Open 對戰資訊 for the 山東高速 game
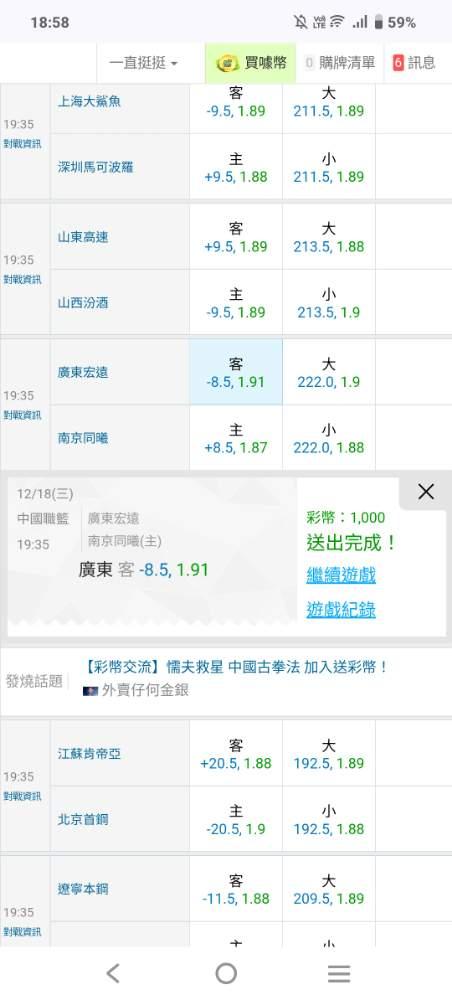This screenshot has width=452, height=1000. click(22, 279)
